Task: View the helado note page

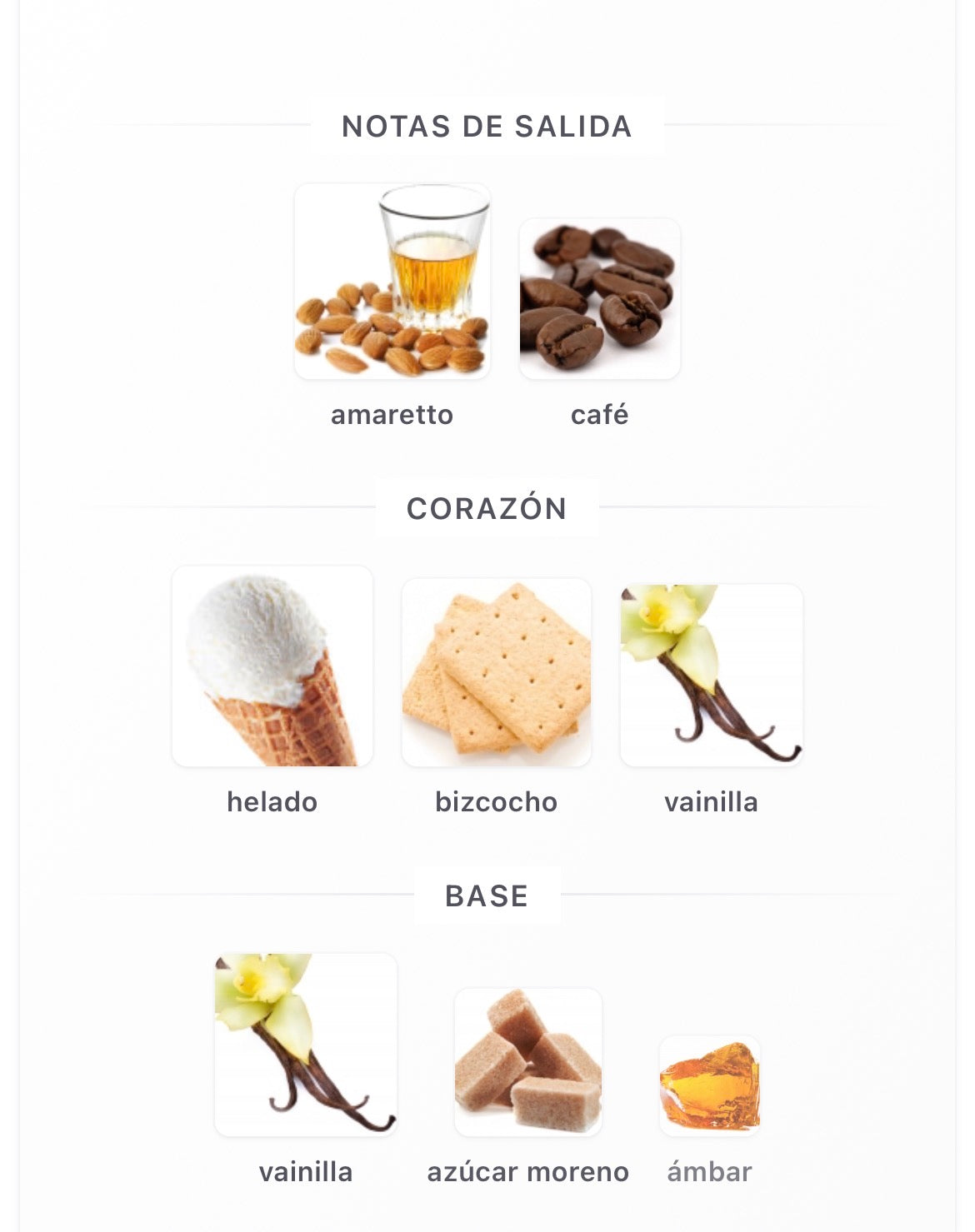Action: (272, 666)
